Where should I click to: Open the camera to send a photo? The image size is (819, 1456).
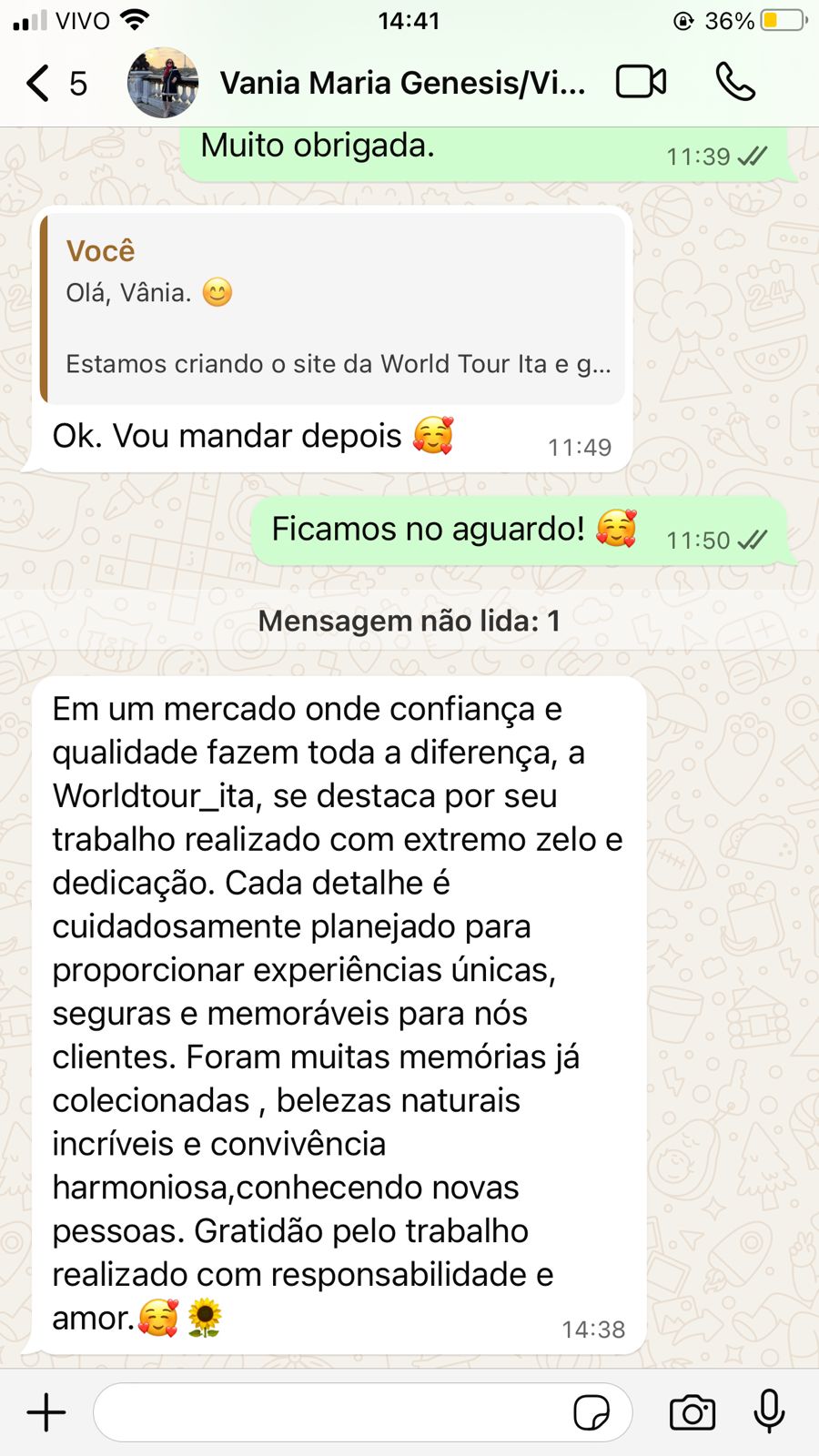(x=693, y=1412)
